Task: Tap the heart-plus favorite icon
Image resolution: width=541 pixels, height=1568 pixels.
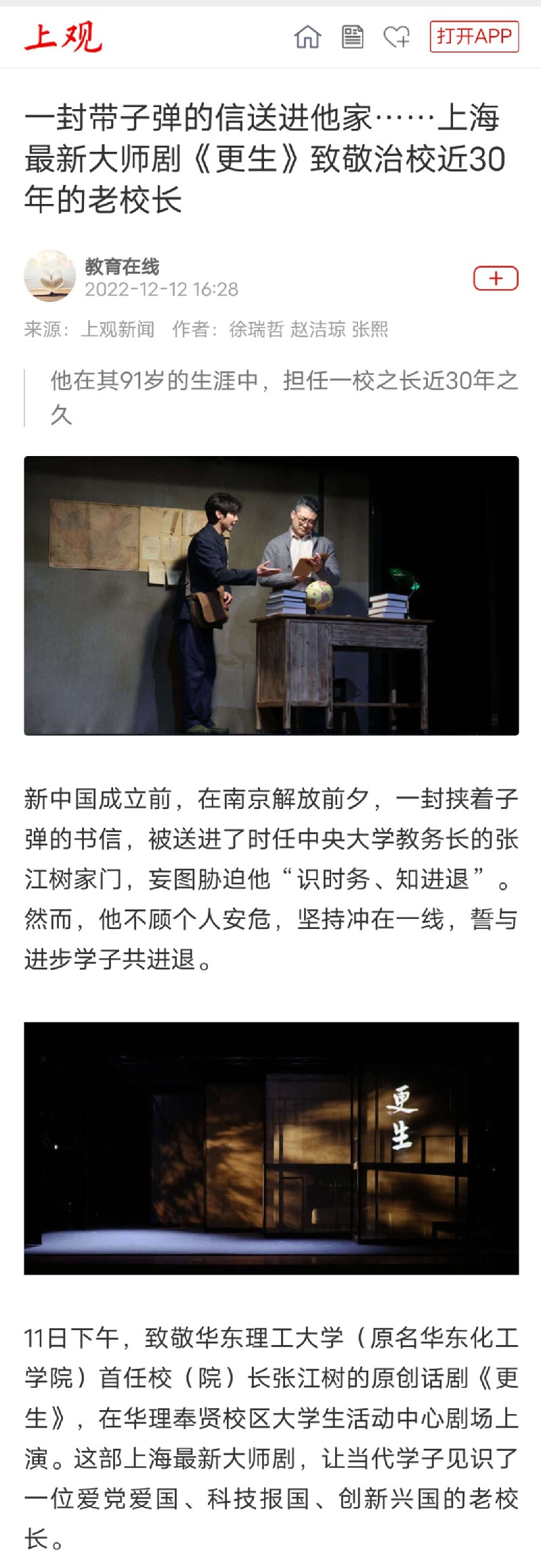Action: pyautogui.click(x=397, y=37)
